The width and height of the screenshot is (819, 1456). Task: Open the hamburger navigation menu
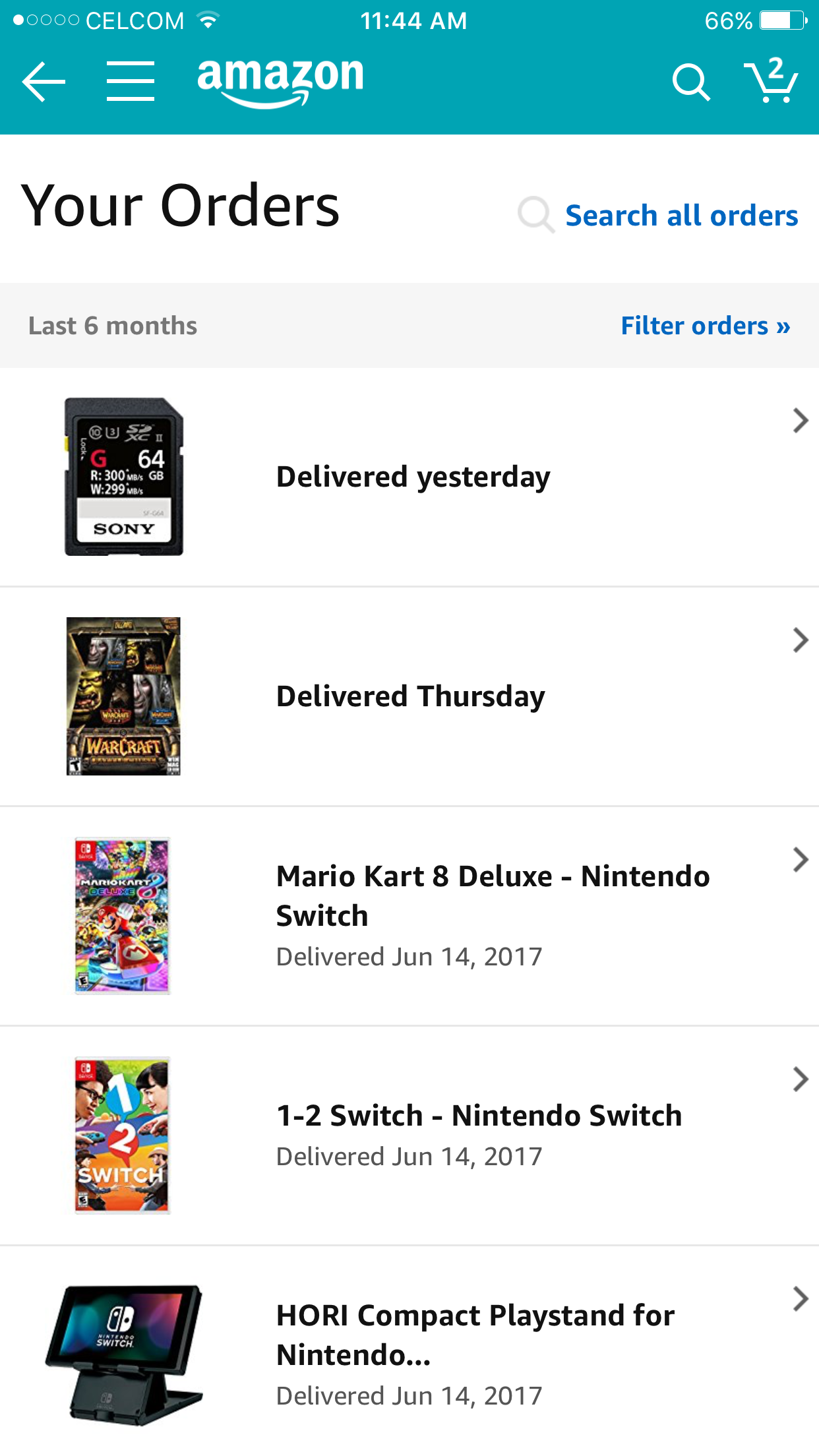pyautogui.click(x=131, y=82)
